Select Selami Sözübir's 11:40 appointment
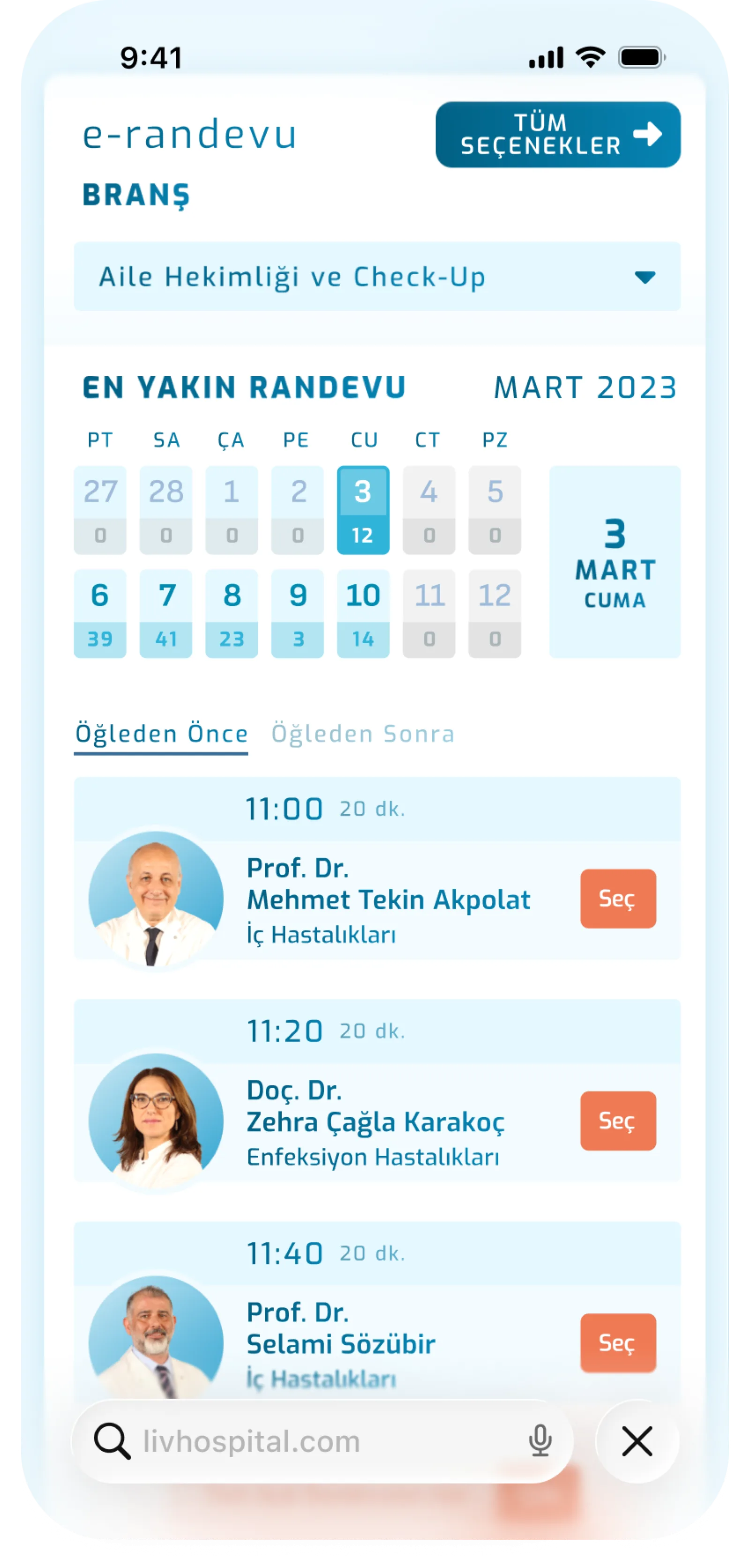 (x=617, y=1343)
